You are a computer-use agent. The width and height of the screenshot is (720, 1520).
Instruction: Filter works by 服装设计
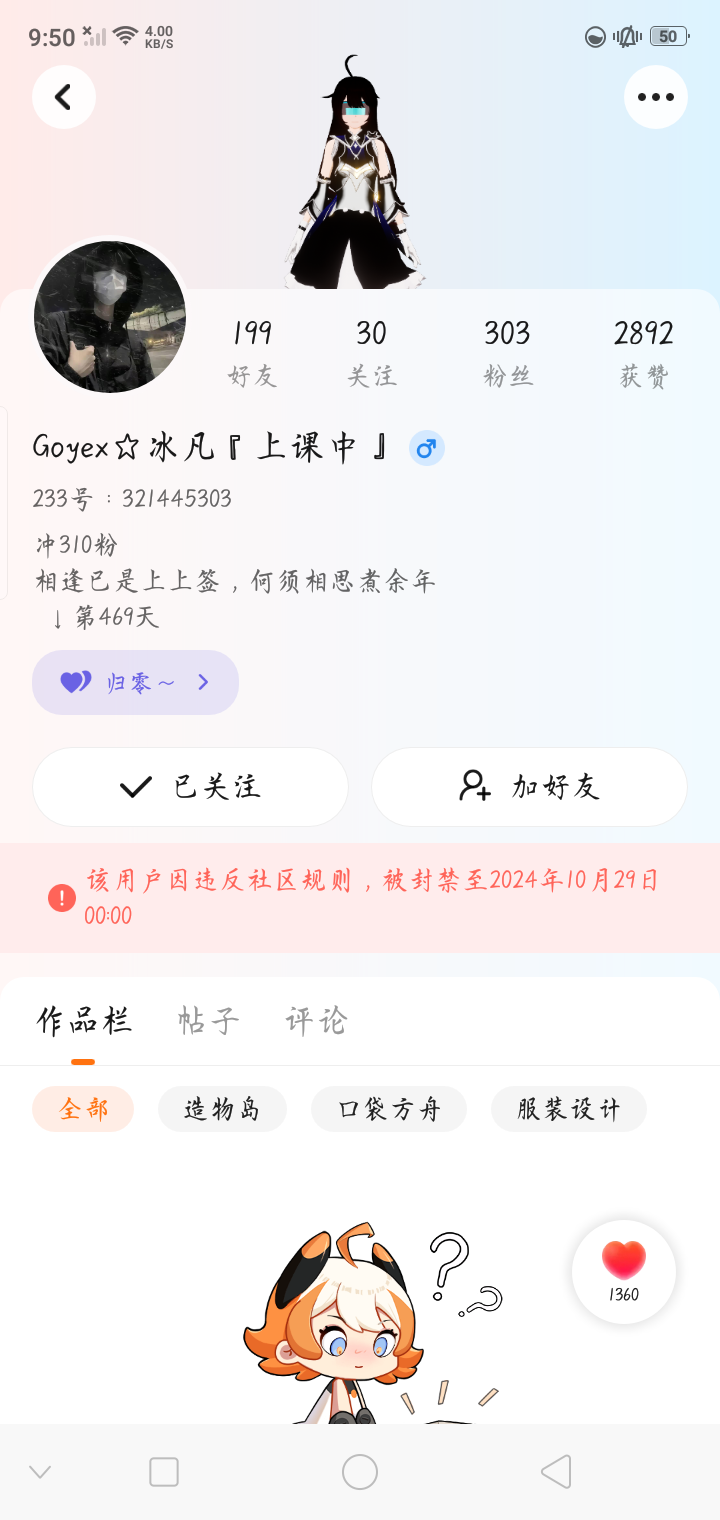569,1109
